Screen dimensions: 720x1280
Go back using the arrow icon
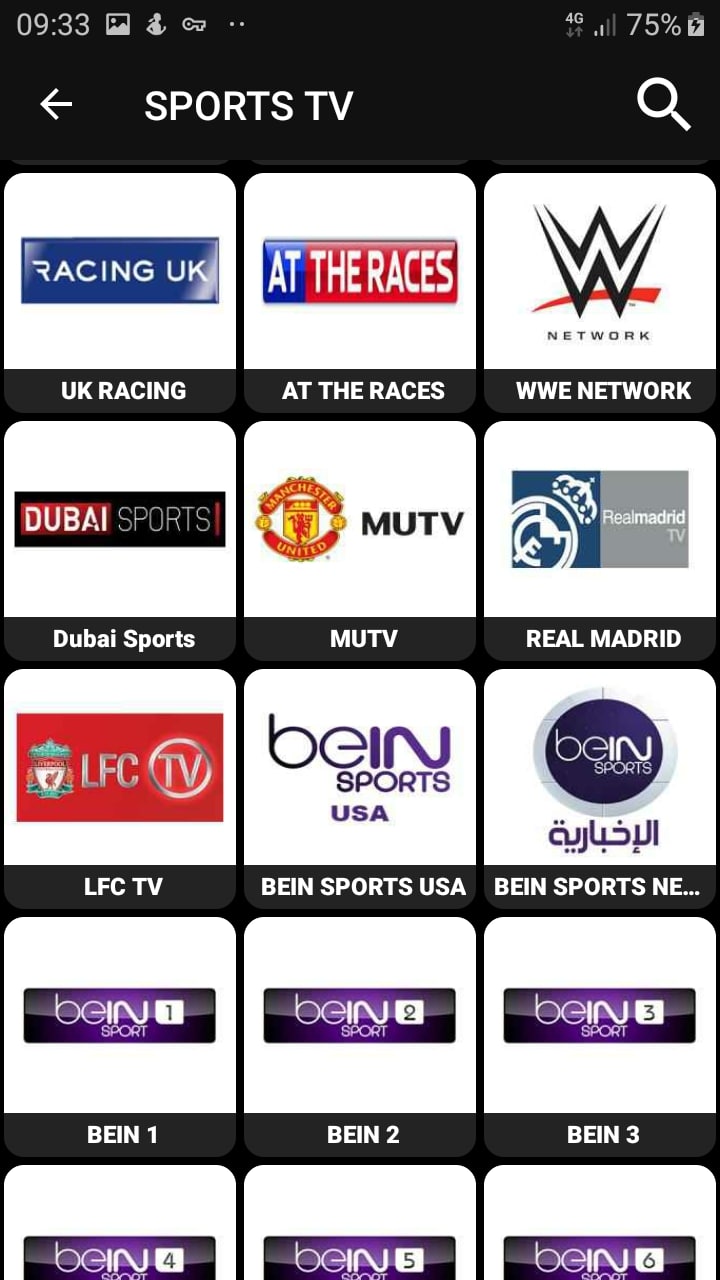click(56, 105)
